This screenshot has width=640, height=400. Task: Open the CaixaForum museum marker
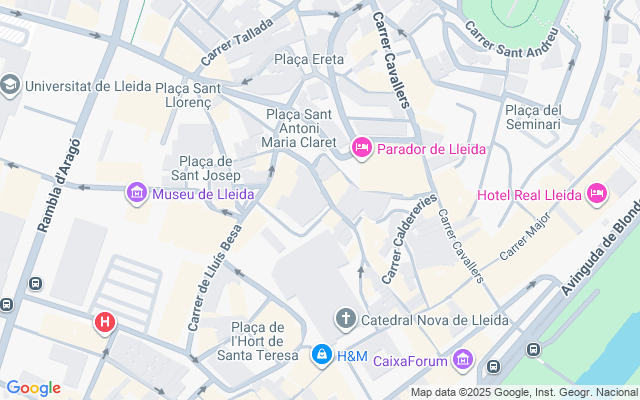(462, 359)
